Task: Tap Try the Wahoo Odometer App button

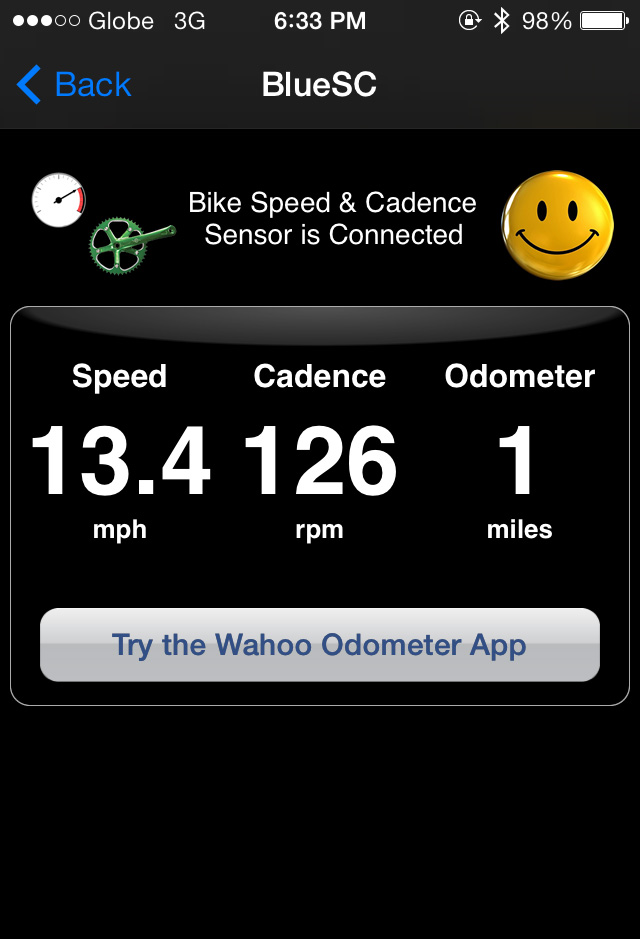Action: 319,645
